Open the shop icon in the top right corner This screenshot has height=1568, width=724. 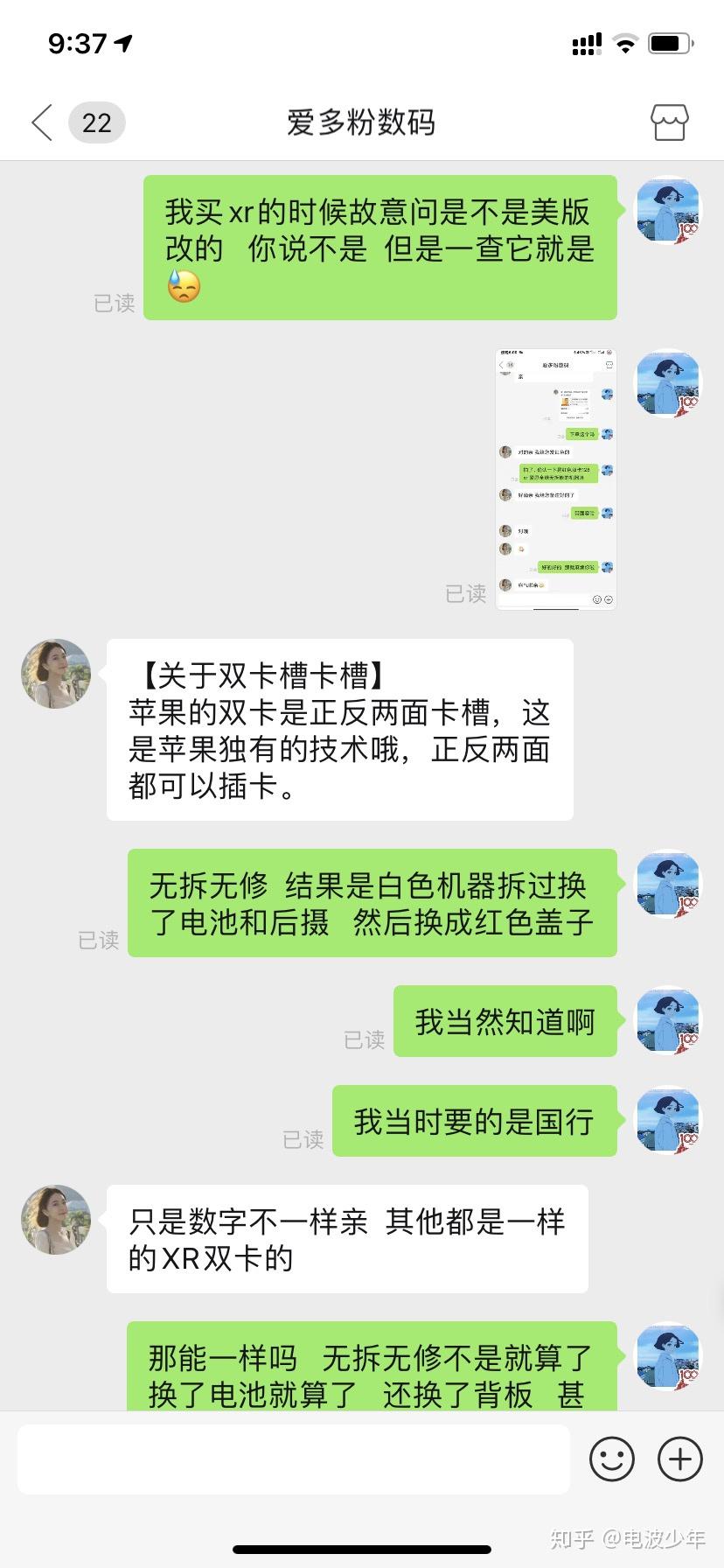click(669, 122)
